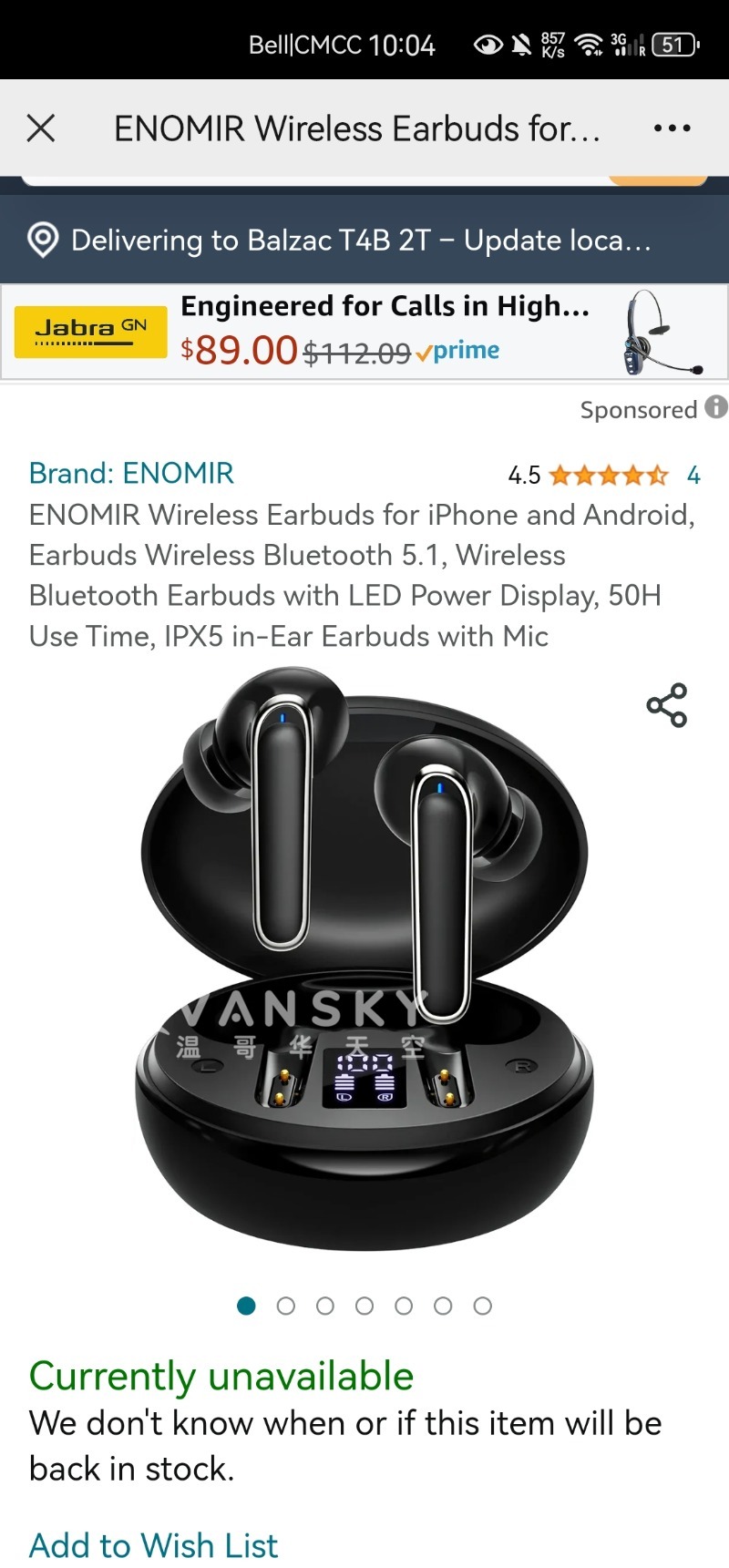Tap the Sponsored info icon
729x1568 pixels.
point(716,407)
